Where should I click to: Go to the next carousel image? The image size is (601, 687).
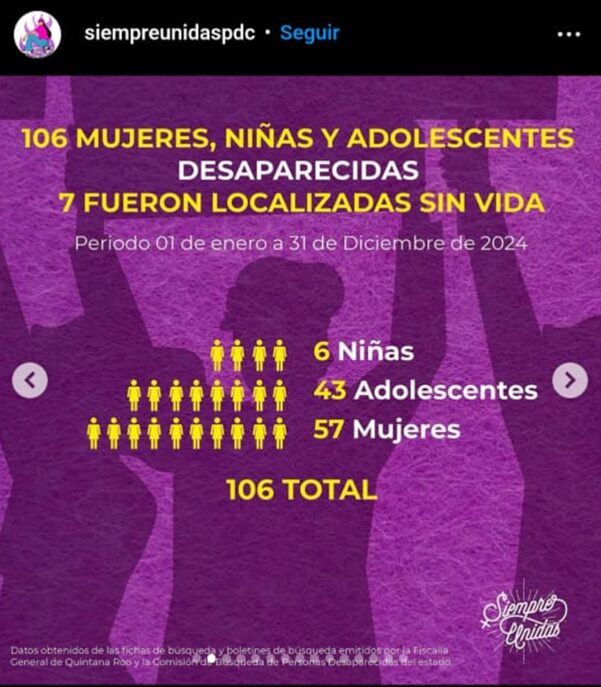coord(570,380)
